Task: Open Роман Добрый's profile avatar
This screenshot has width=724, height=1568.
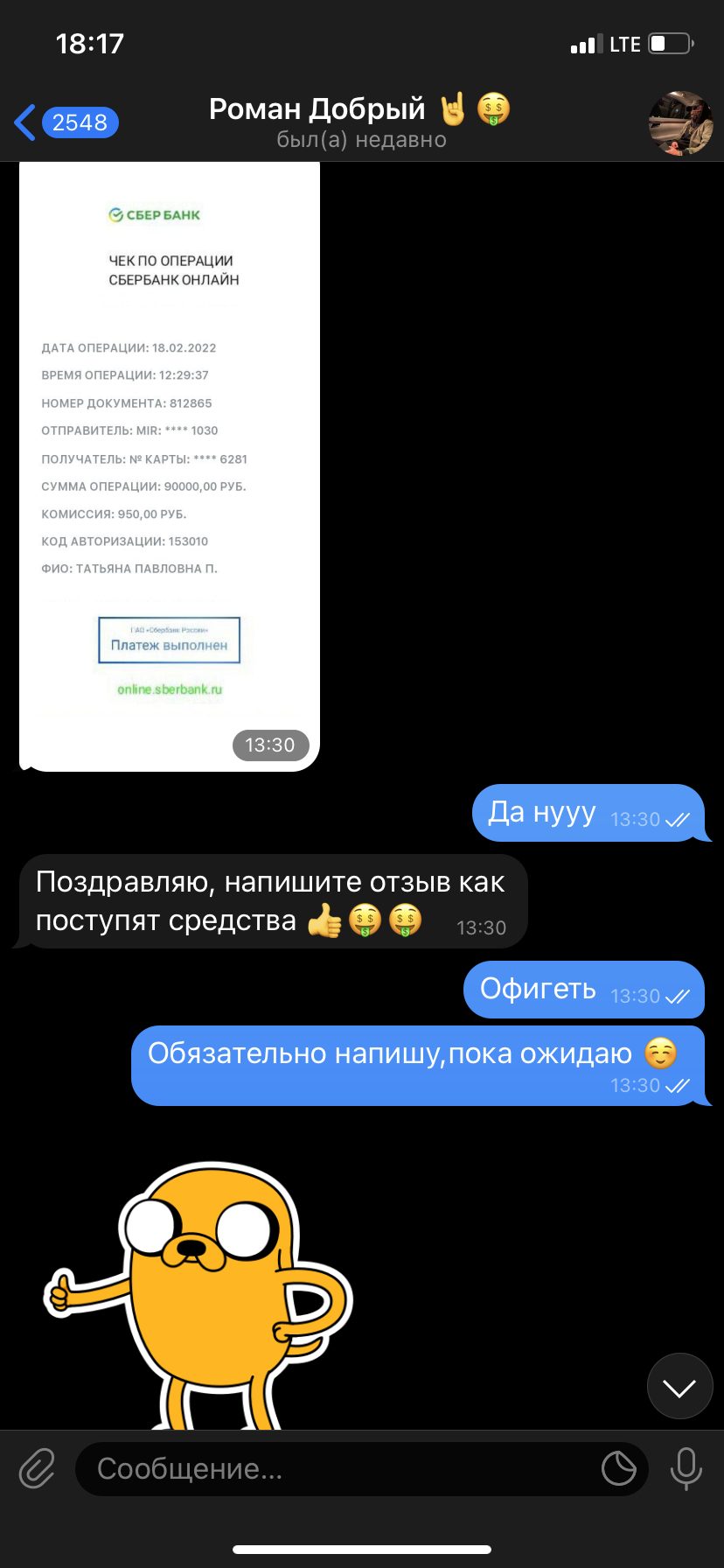Action: tap(680, 123)
